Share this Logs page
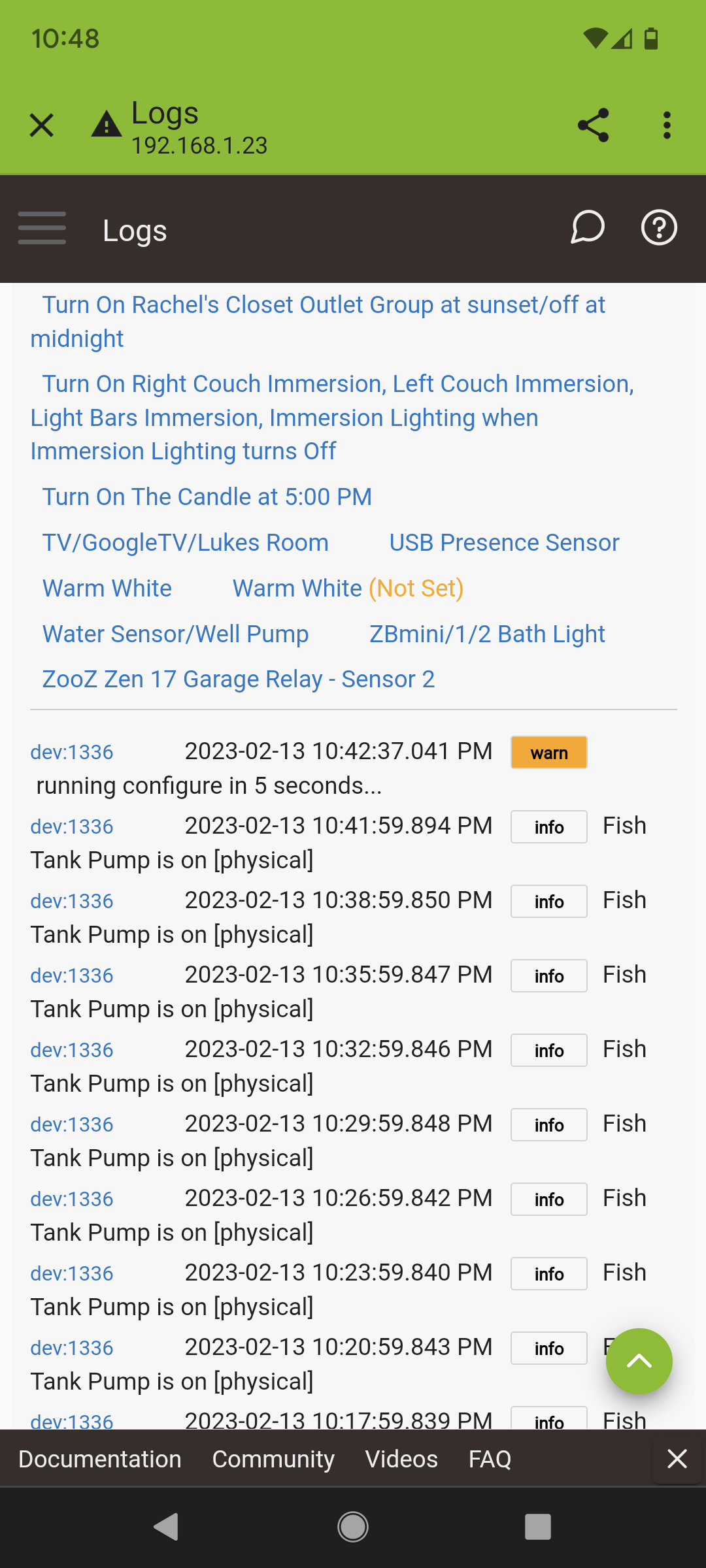Screen dimensions: 706x1568 coord(594,125)
